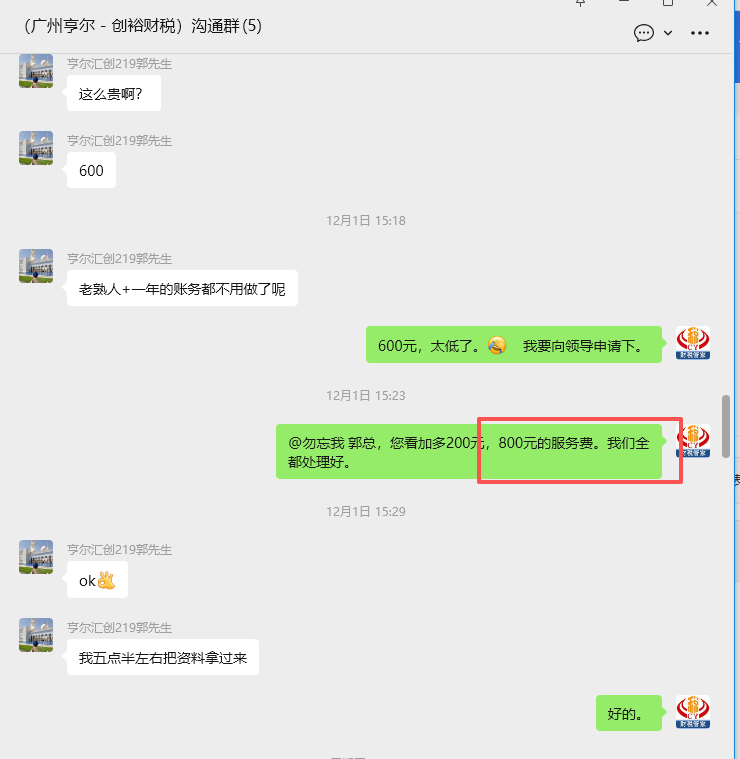Click the chat scrollbar thumb

click(x=726, y=425)
